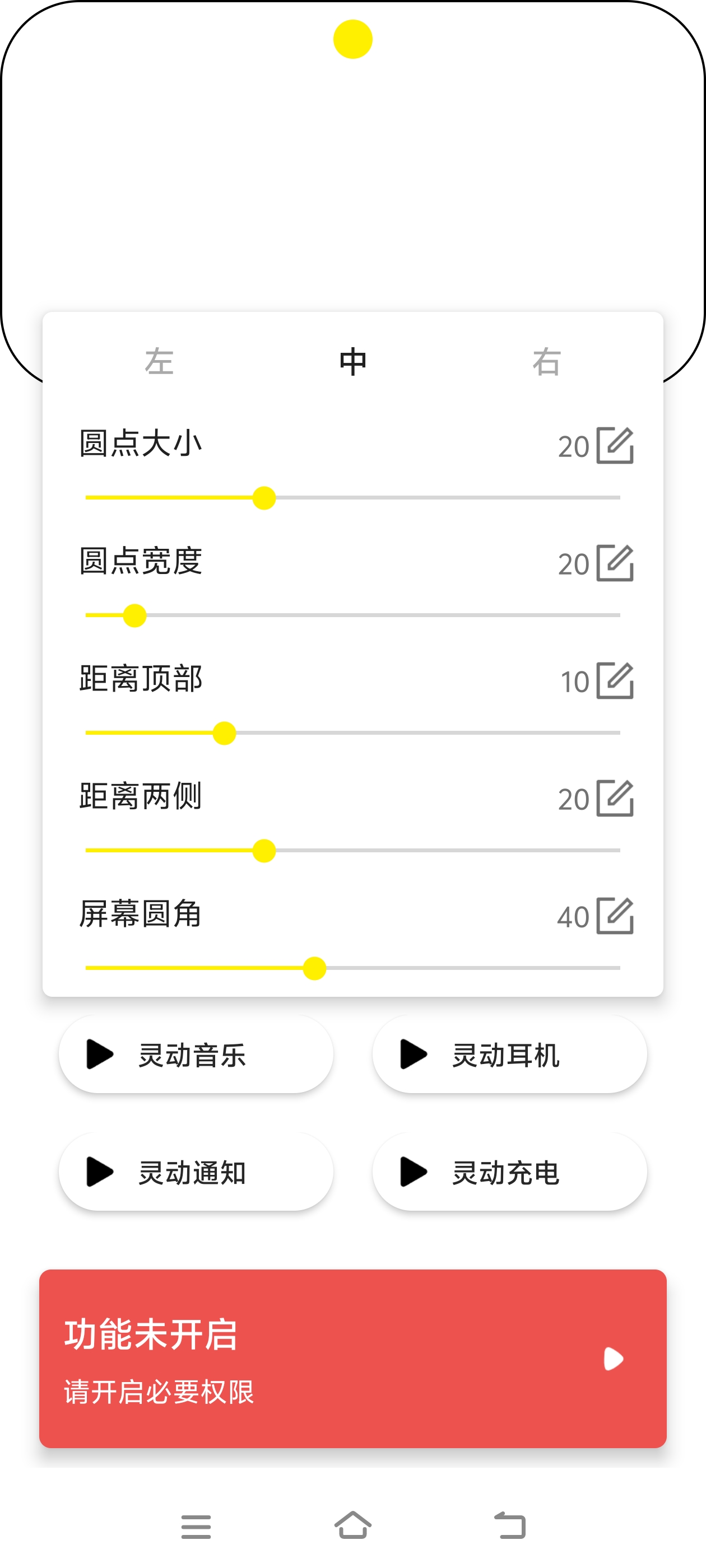
Task: Click the edit icon next to 屏幕圆角 value
Action: [x=615, y=916]
